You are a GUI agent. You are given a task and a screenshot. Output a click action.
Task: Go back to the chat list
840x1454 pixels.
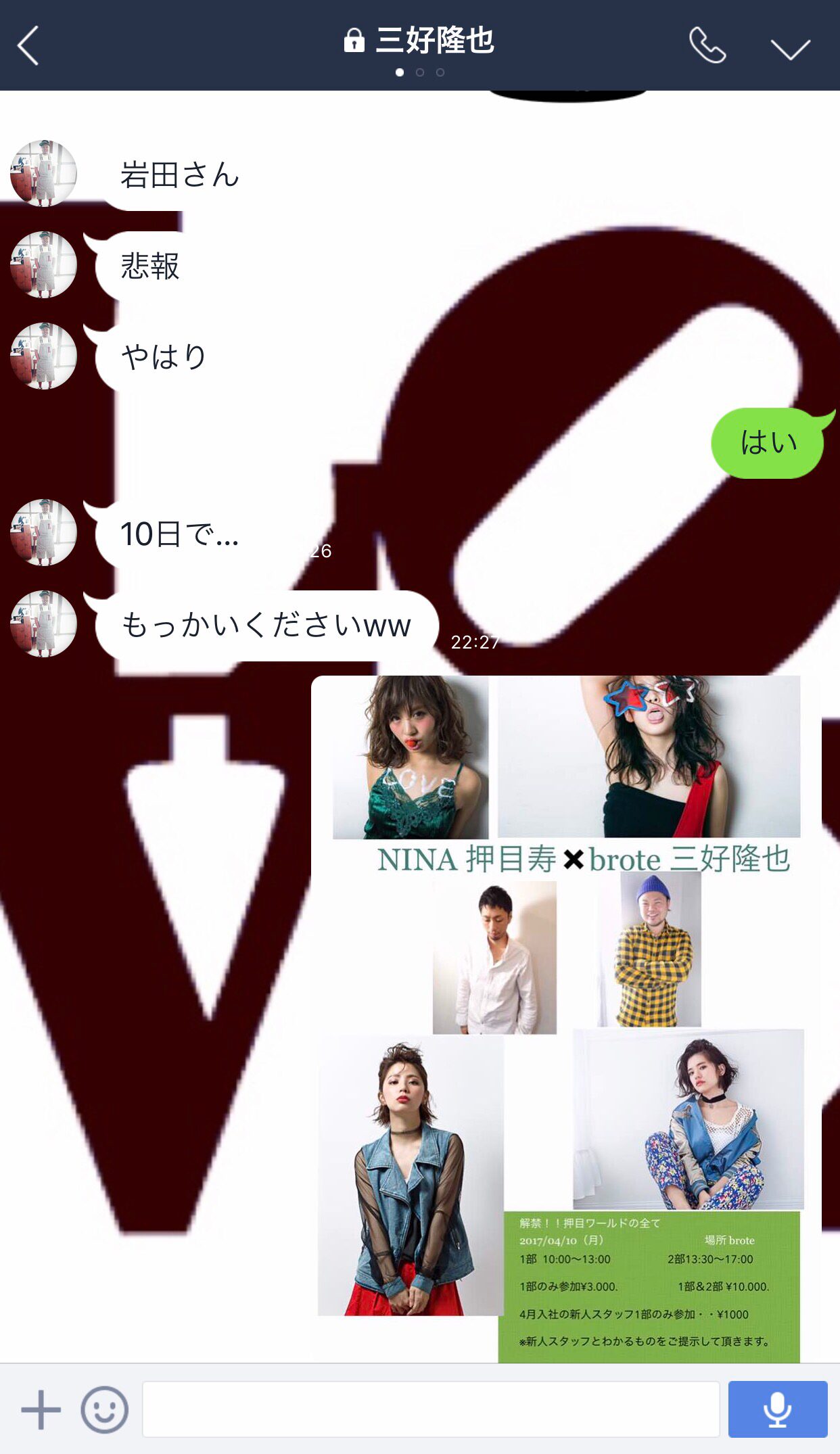pyautogui.click(x=28, y=46)
